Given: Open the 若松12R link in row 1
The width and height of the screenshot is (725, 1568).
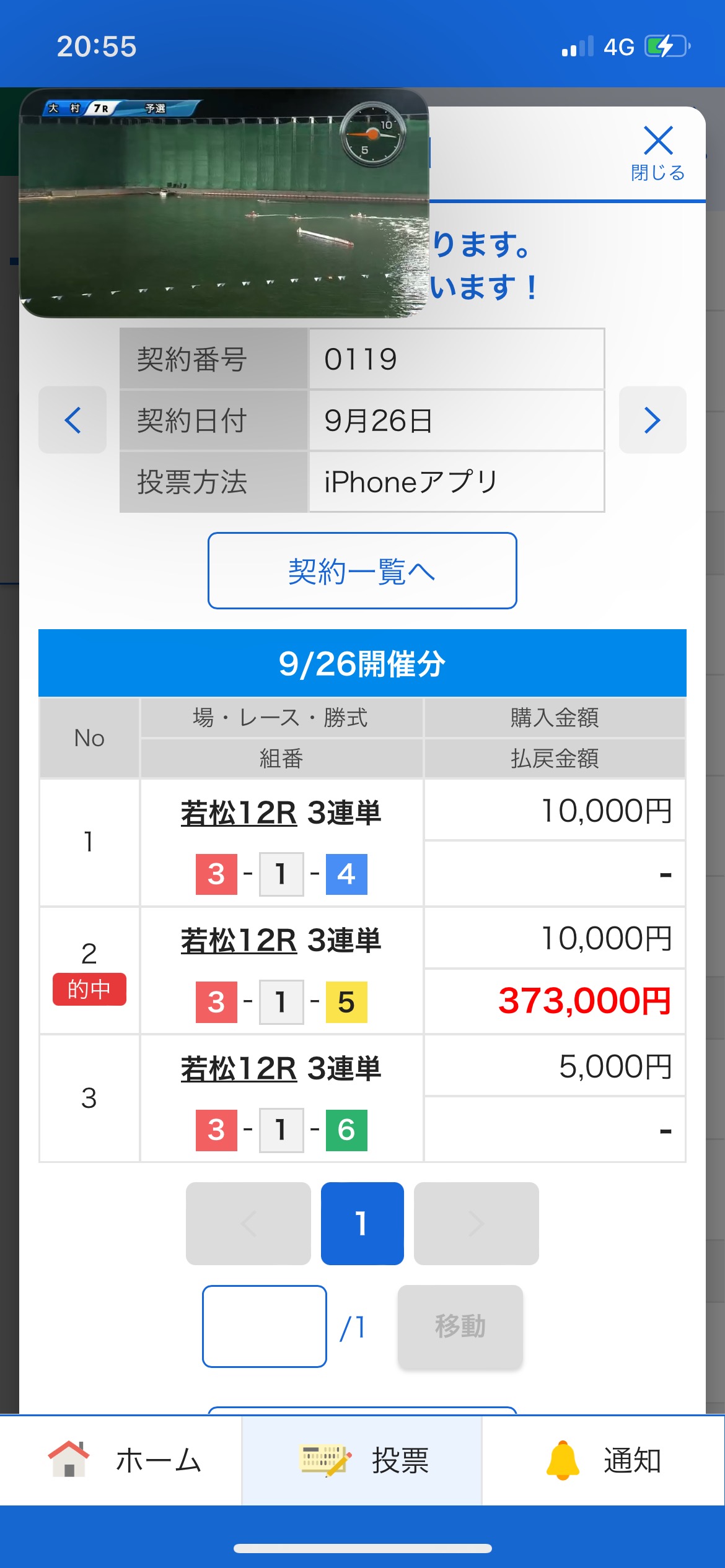Looking at the screenshot, I should (x=239, y=812).
